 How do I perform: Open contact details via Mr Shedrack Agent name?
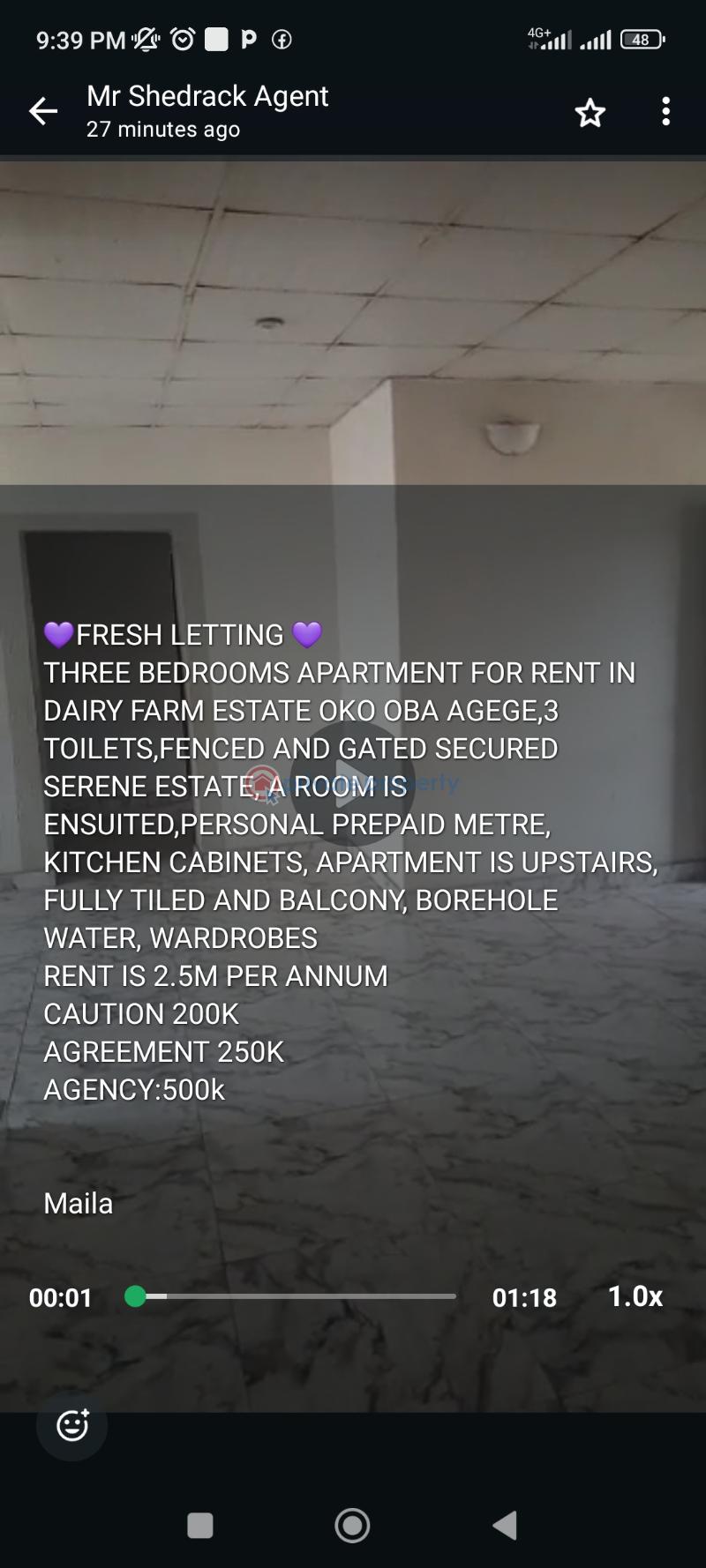[207, 95]
